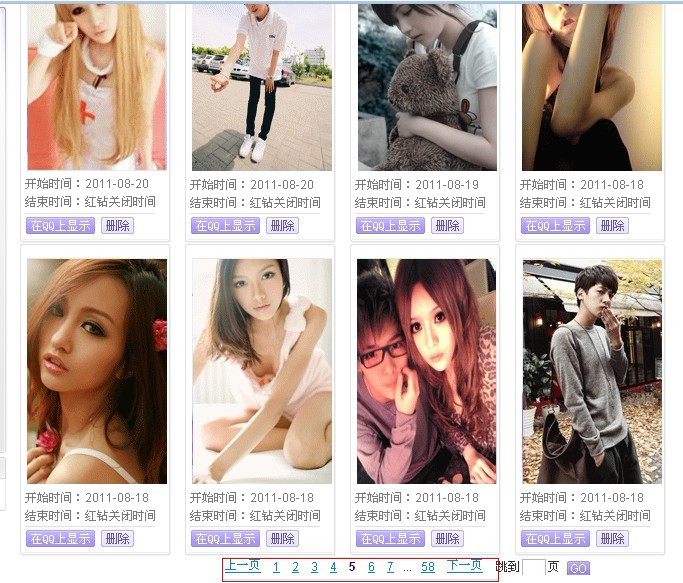This screenshot has width=683, height=583.
Task: Open page 7 link
Action: pyautogui.click(x=390, y=567)
